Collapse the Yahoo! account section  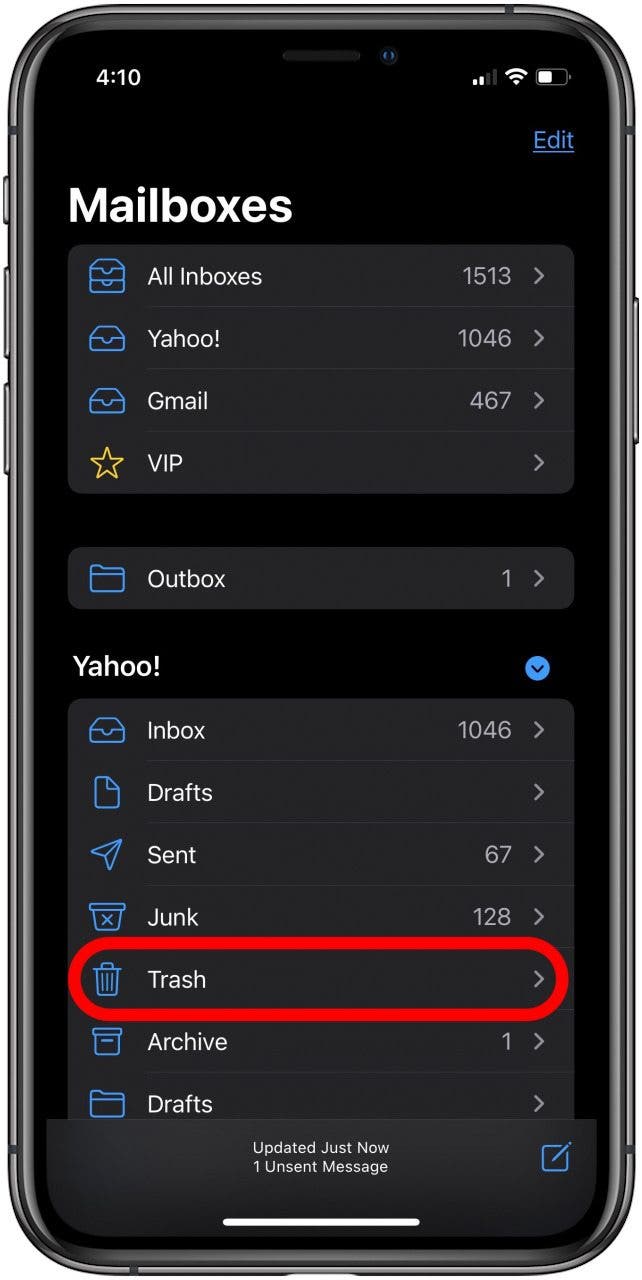(538, 668)
